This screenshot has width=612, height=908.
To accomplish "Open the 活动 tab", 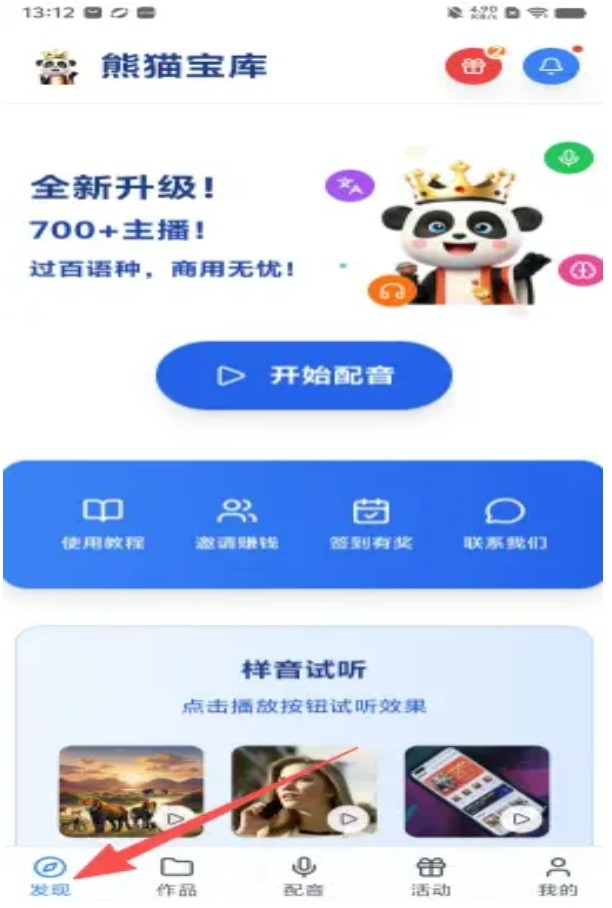I will pos(430,876).
